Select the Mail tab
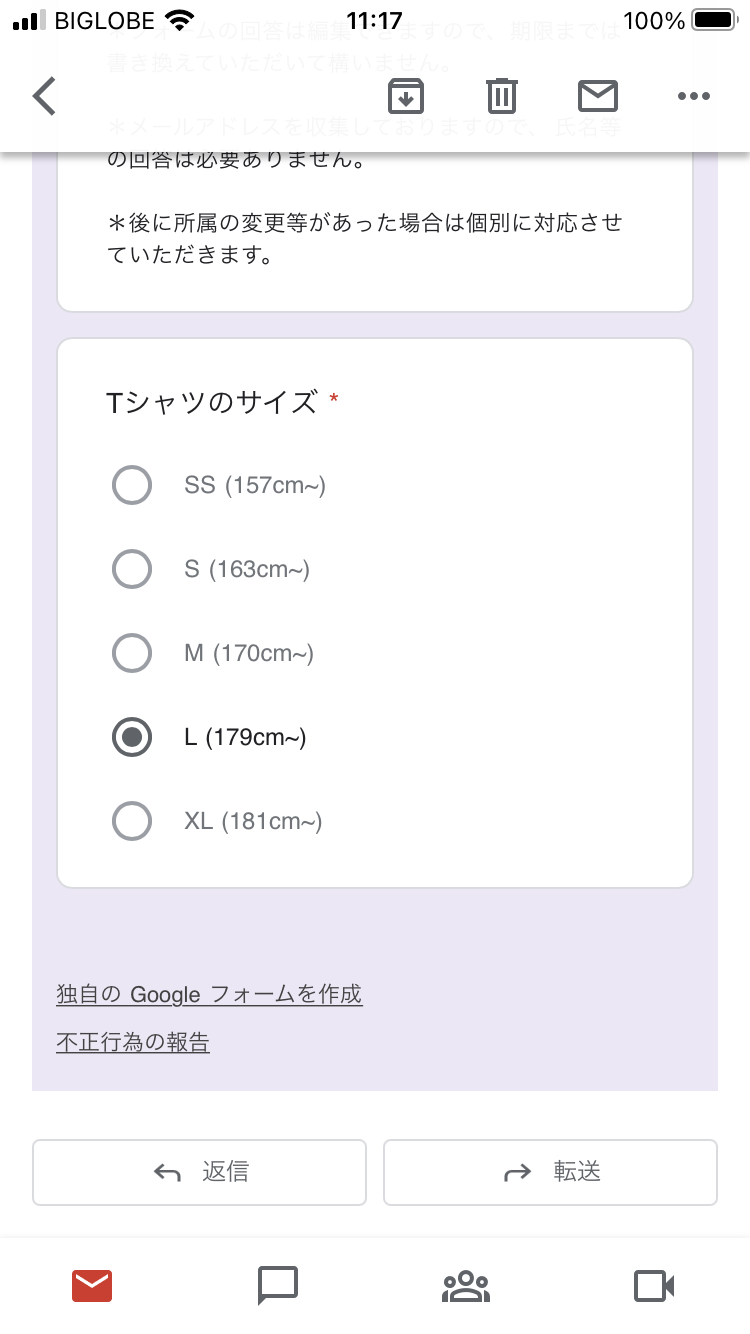Viewport: 750px width, 1334px height. click(x=94, y=1285)
